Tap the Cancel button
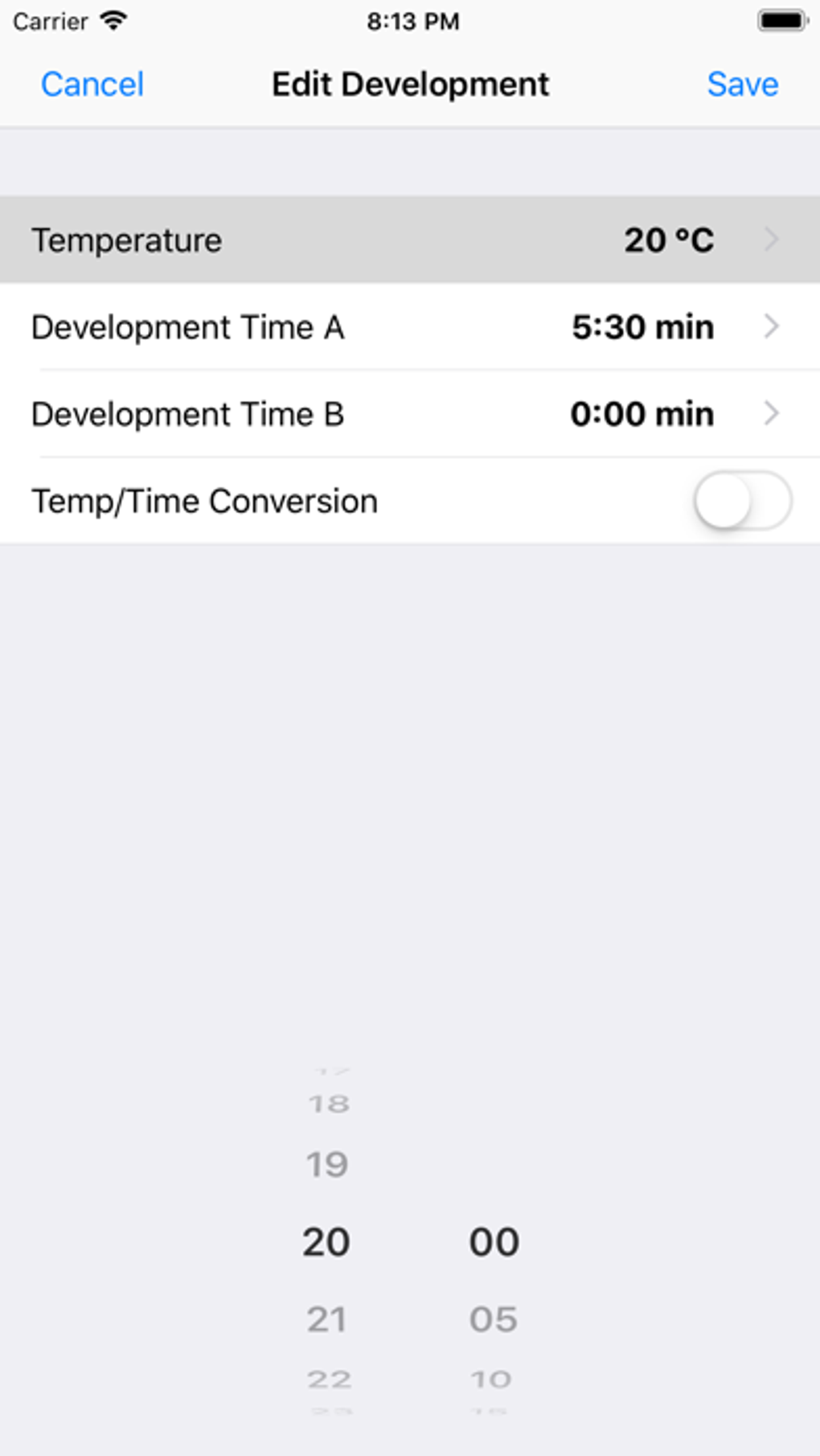This screenshot has width=820, height=1456. click(92, 84)
